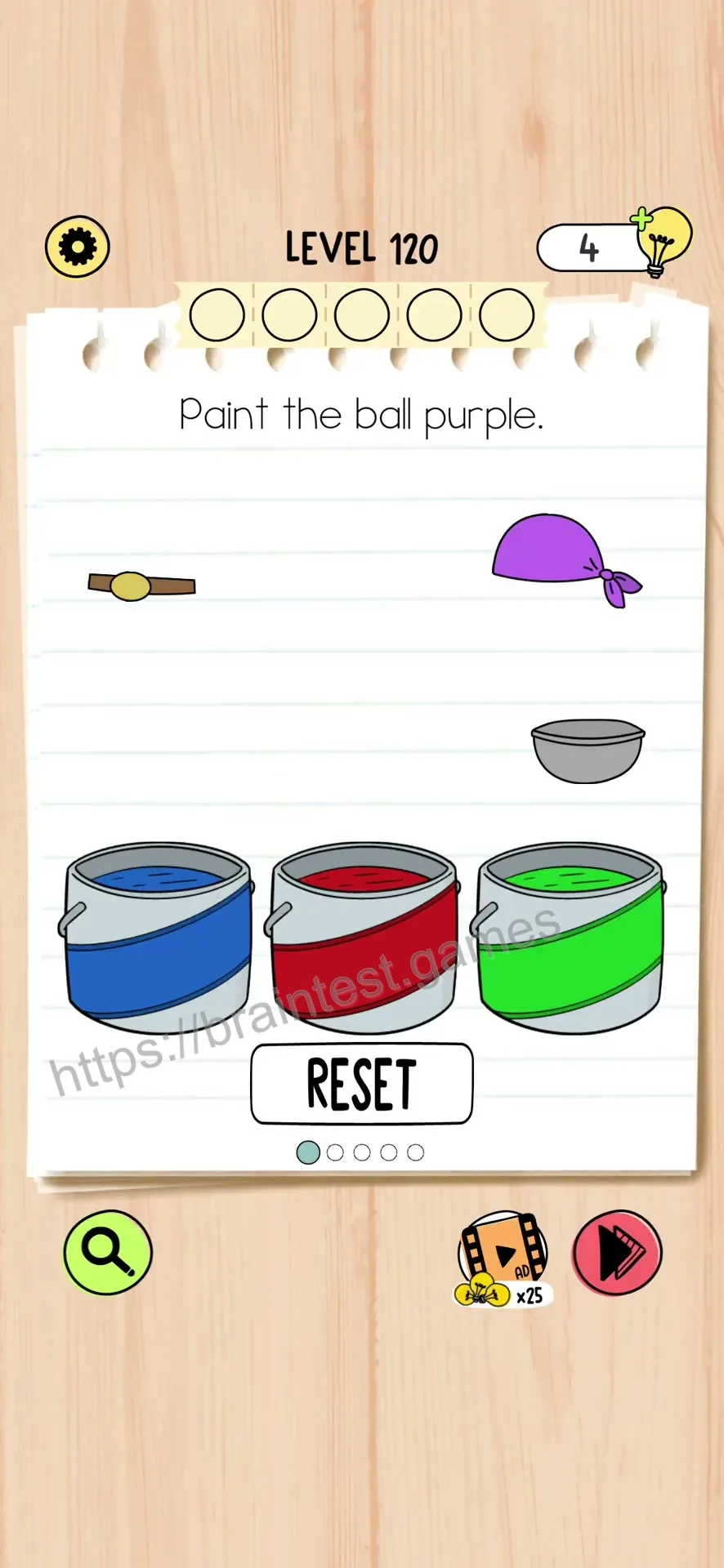Open the settings gear
The width and height of the screenshot is (724, 1568).
[x=78, y=247]
